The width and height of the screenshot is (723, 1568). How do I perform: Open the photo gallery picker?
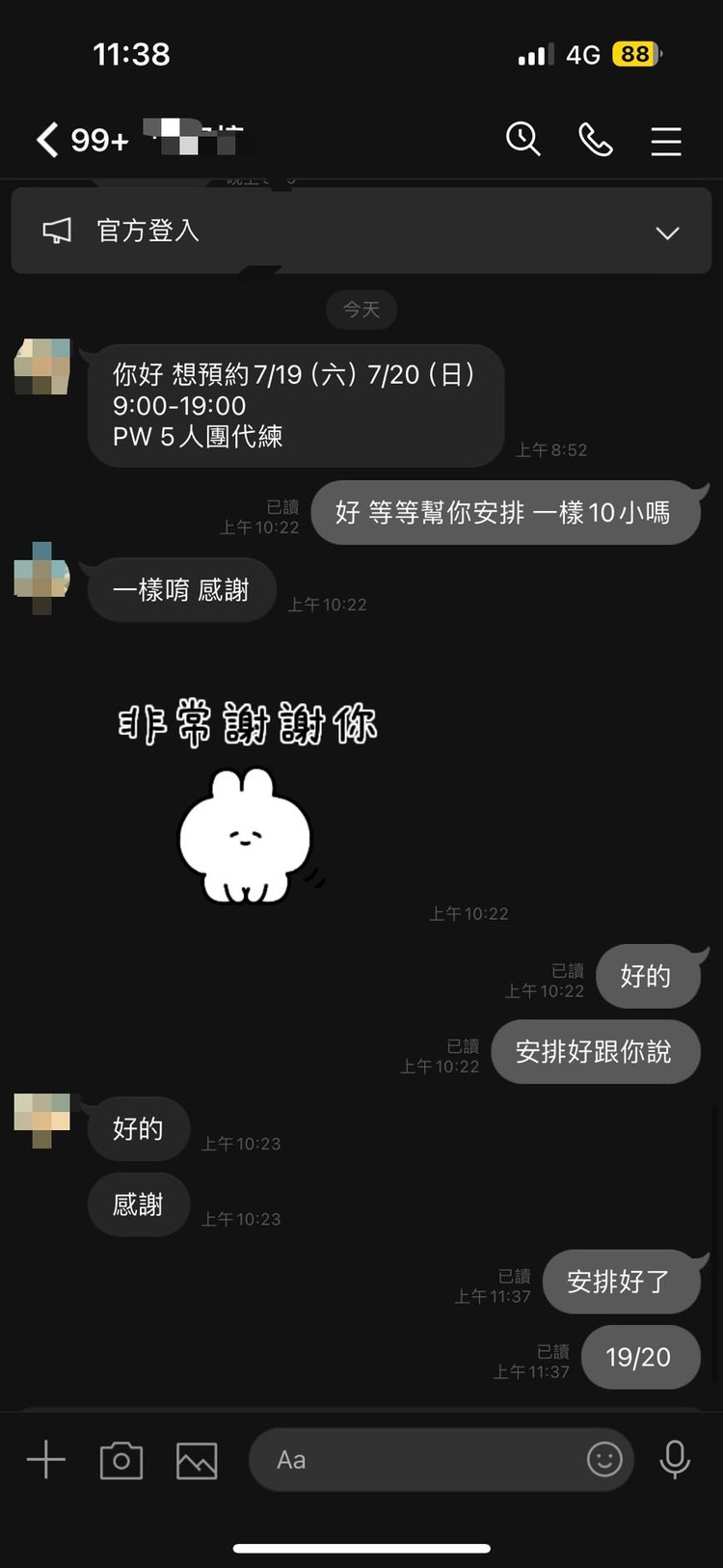[197, 1460]
